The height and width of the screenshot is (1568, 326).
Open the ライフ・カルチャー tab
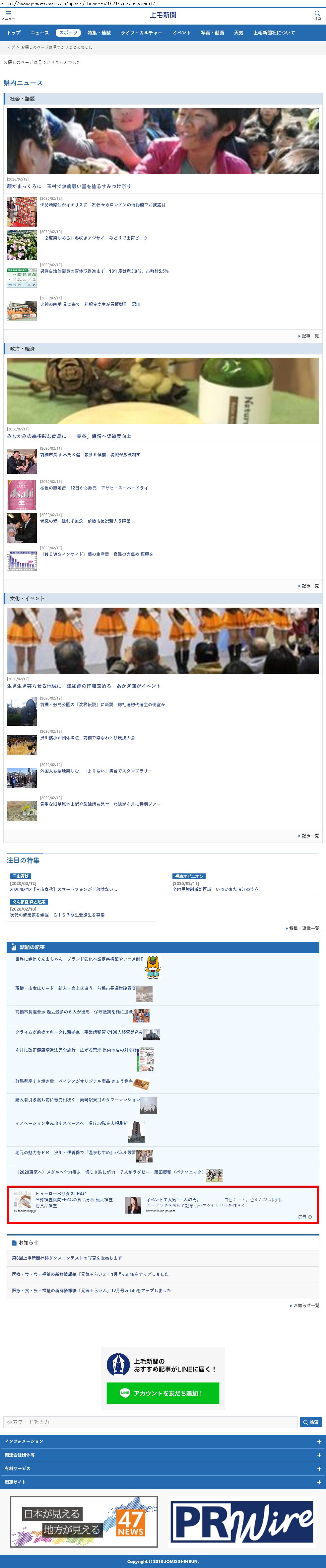(x=141, y=33)
